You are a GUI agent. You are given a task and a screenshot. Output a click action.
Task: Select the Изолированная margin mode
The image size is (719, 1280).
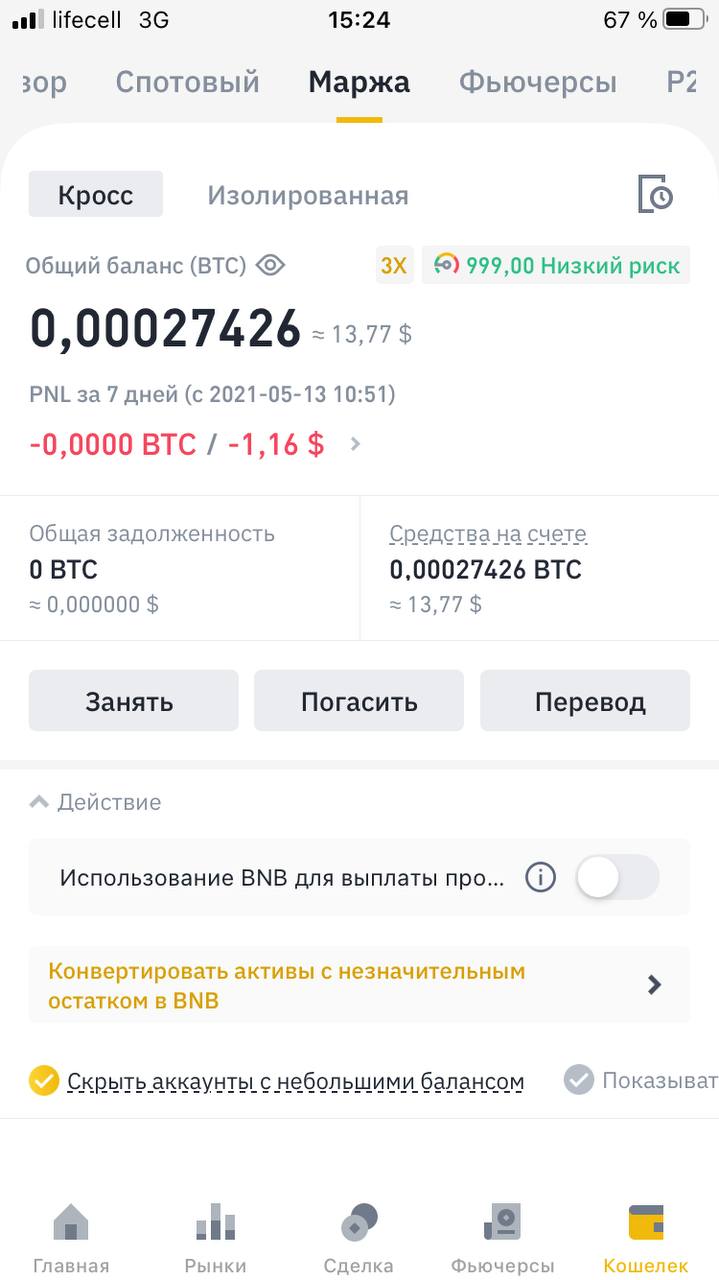pyautogui.click(x=308, y=195)
